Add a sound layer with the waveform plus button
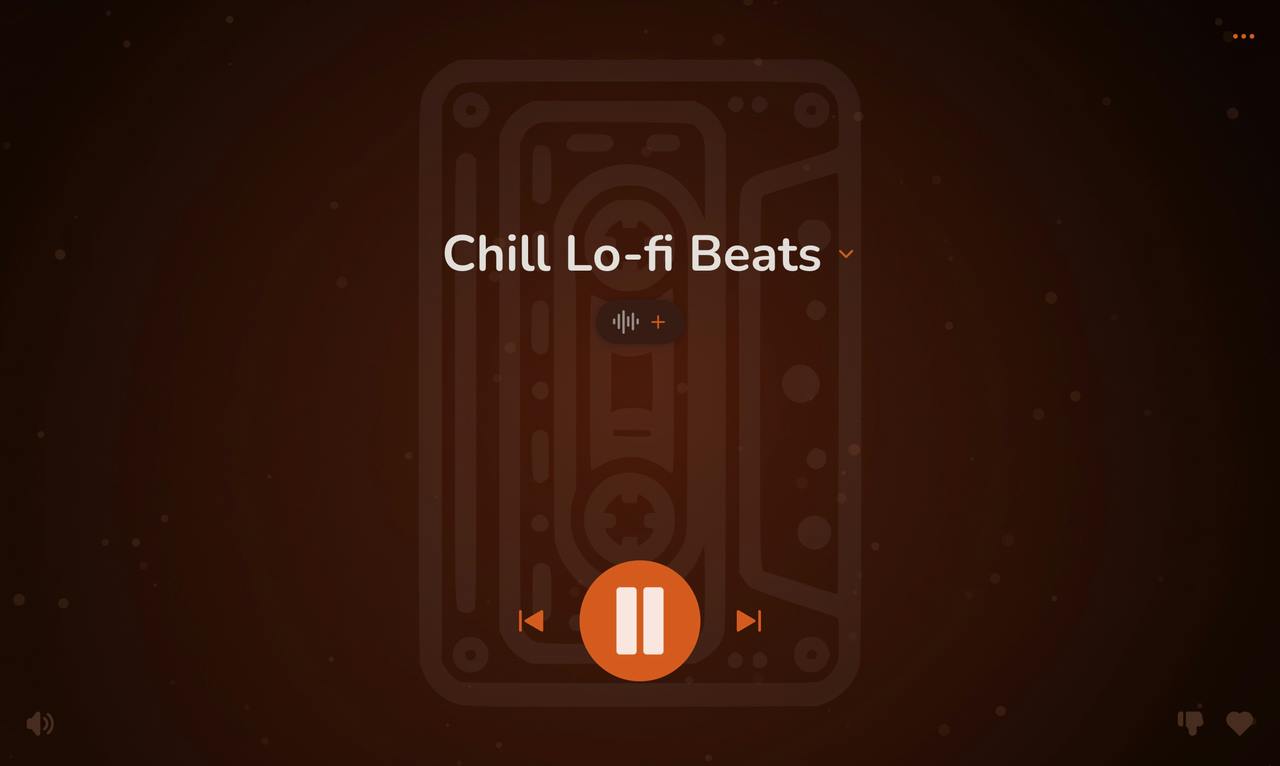 pos(640,322)
